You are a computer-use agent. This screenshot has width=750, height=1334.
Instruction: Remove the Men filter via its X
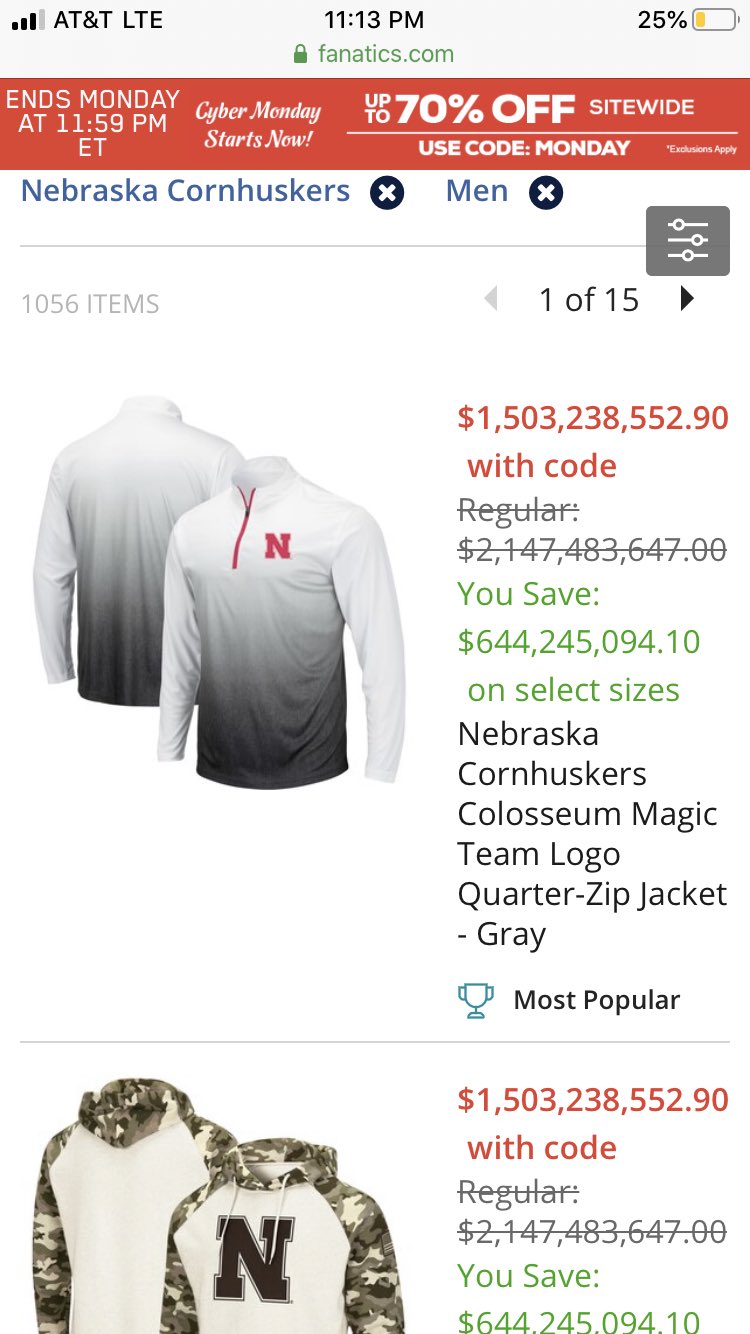click(x=546, y=191)
